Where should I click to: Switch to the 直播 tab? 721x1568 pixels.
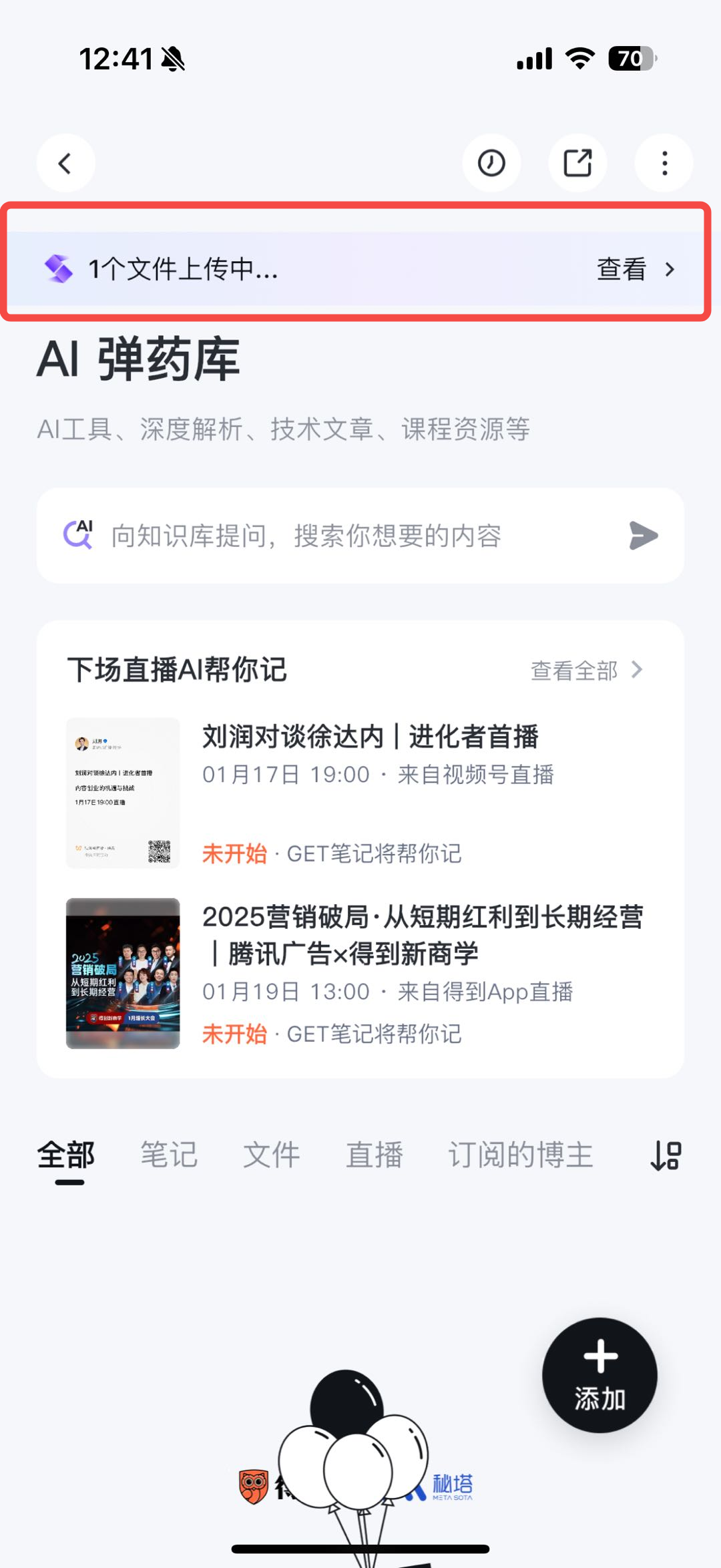(374, 1155)
